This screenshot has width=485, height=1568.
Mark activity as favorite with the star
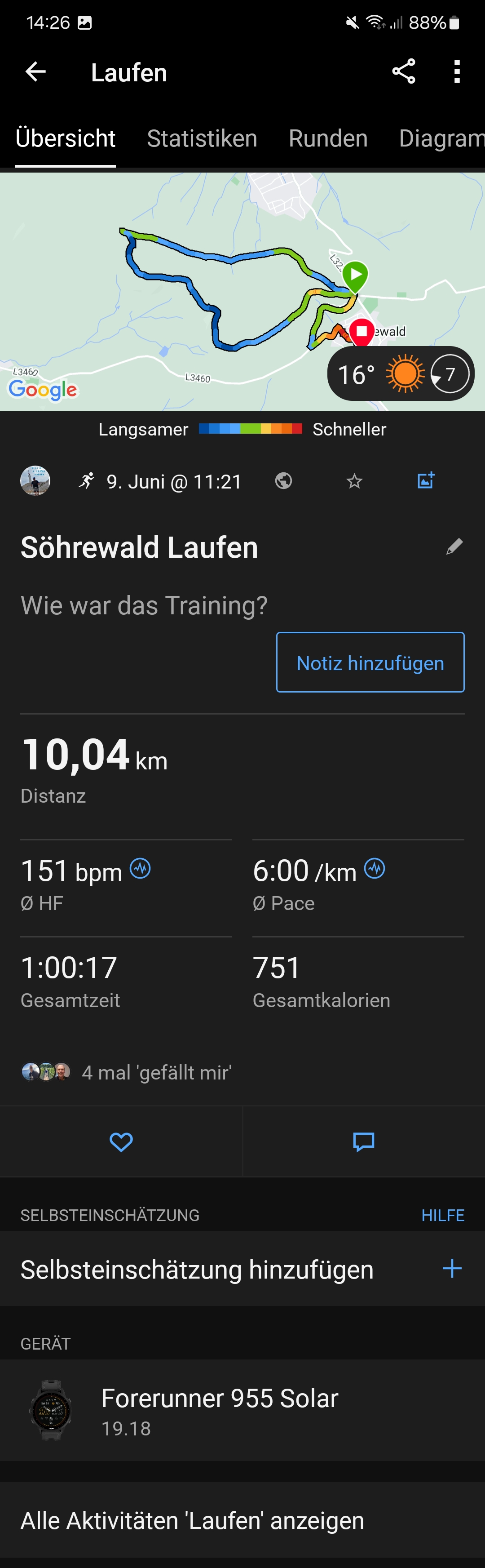tap(354, 481)
